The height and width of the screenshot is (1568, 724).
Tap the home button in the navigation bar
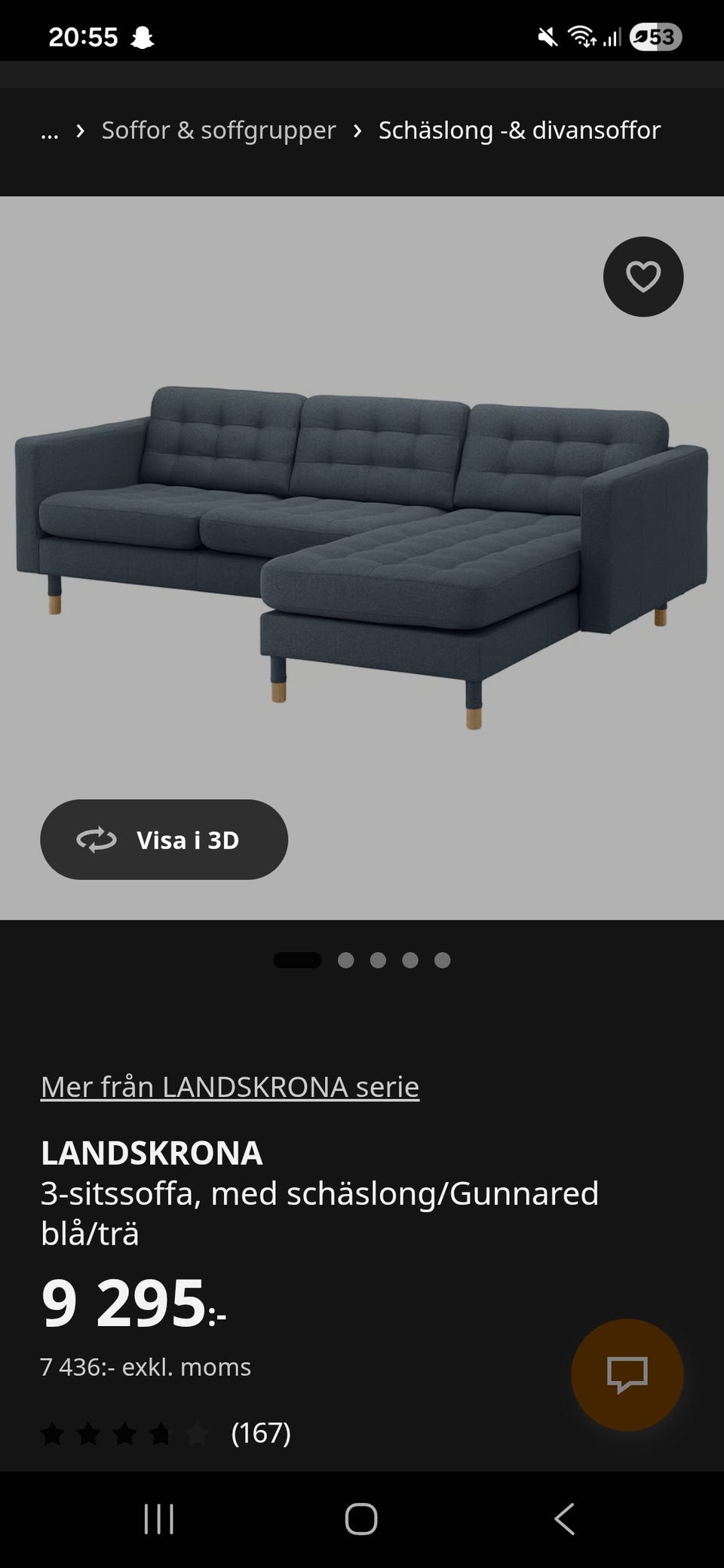click(362, 1520)
